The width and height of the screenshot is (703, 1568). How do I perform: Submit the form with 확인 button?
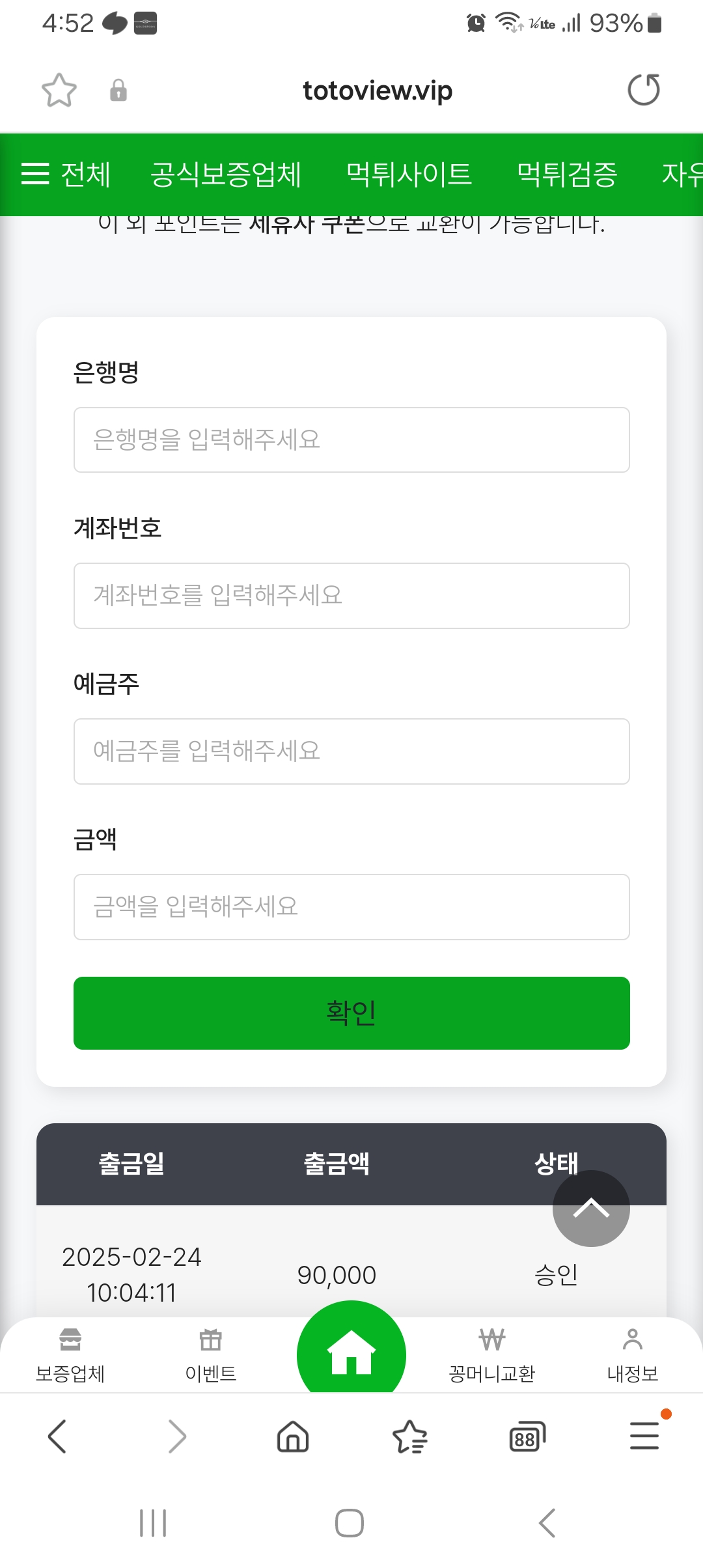coord(351,1013)
